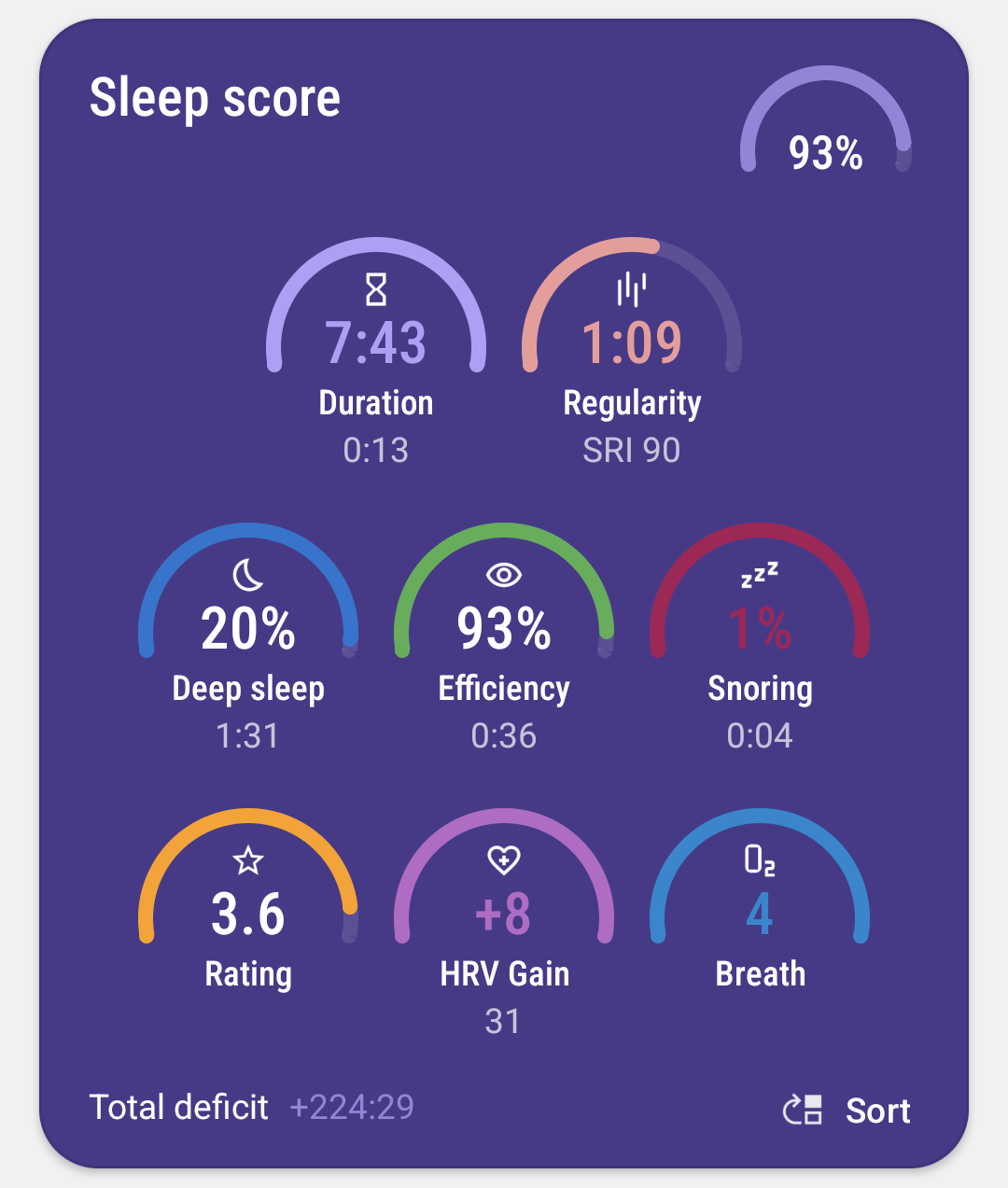
Task: Click the rearrange icon next to Sort
Action: tap(803, 1111)
